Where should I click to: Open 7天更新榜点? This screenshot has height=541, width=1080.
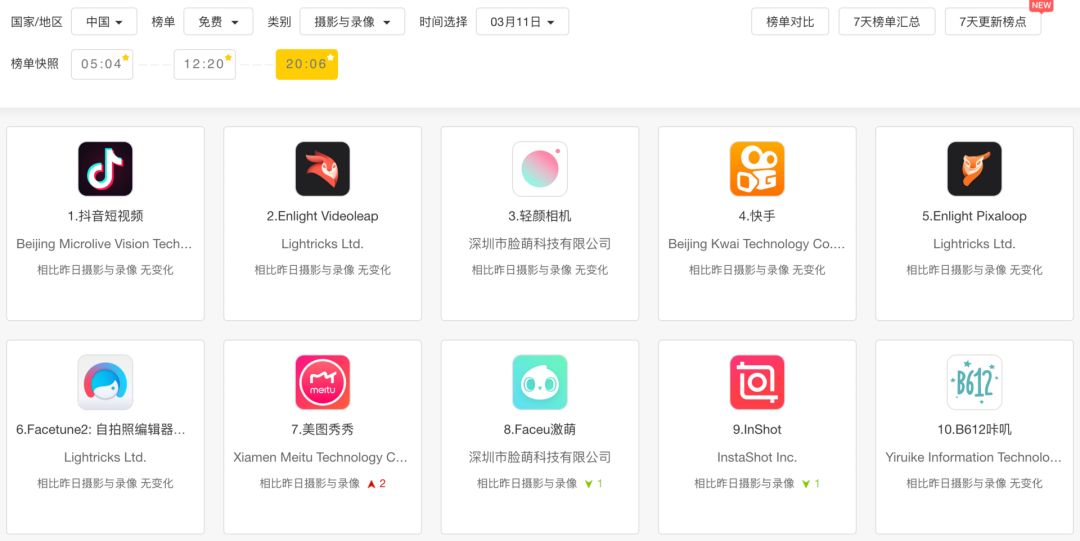click(992, 22)
